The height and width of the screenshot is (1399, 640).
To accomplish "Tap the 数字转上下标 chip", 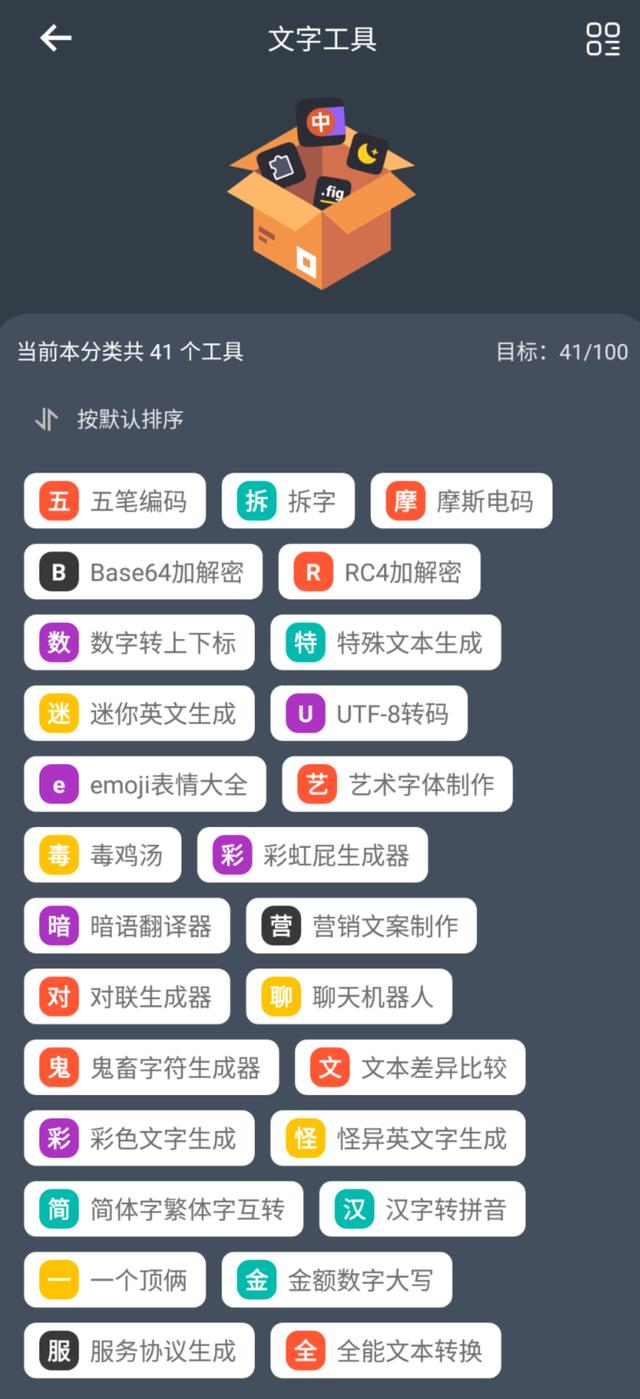I will click(139, 643).
